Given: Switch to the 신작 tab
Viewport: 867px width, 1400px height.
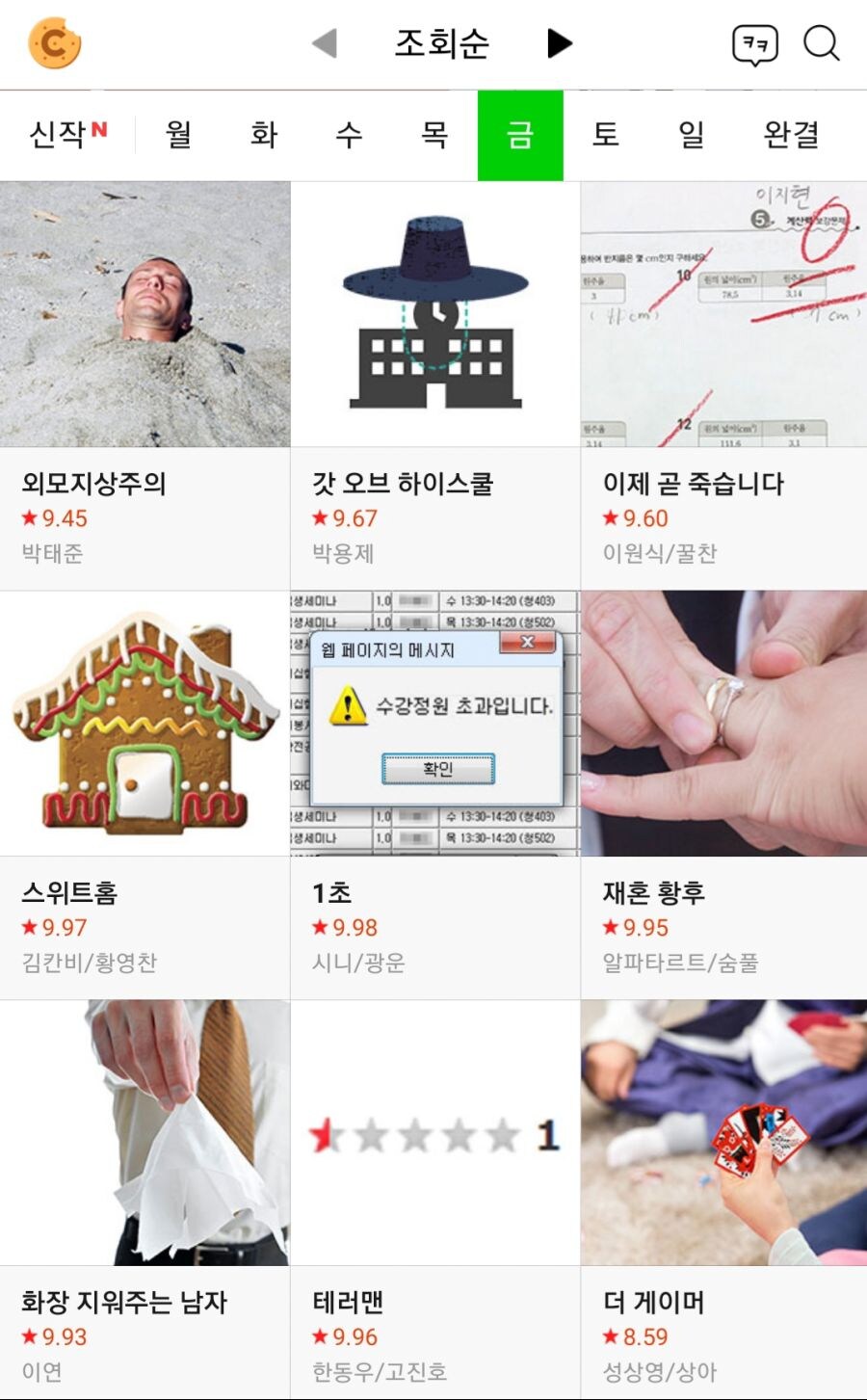Looking at the screenshot, I should click(67, 135).
